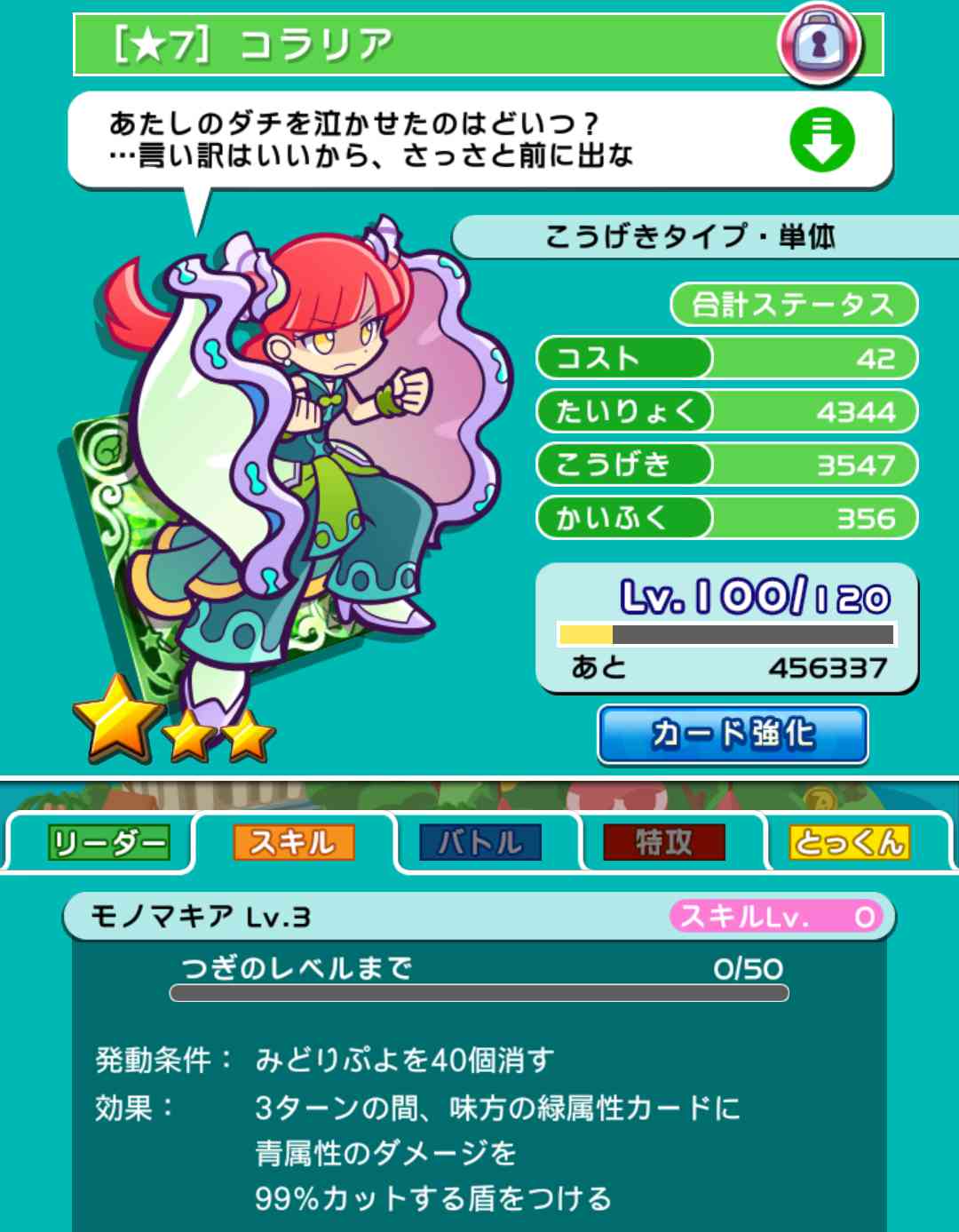This screenshot has width=959, height=1232.
Task: Toggle the card lock icon
Action: pyautogui.click(x=819, y=44)
